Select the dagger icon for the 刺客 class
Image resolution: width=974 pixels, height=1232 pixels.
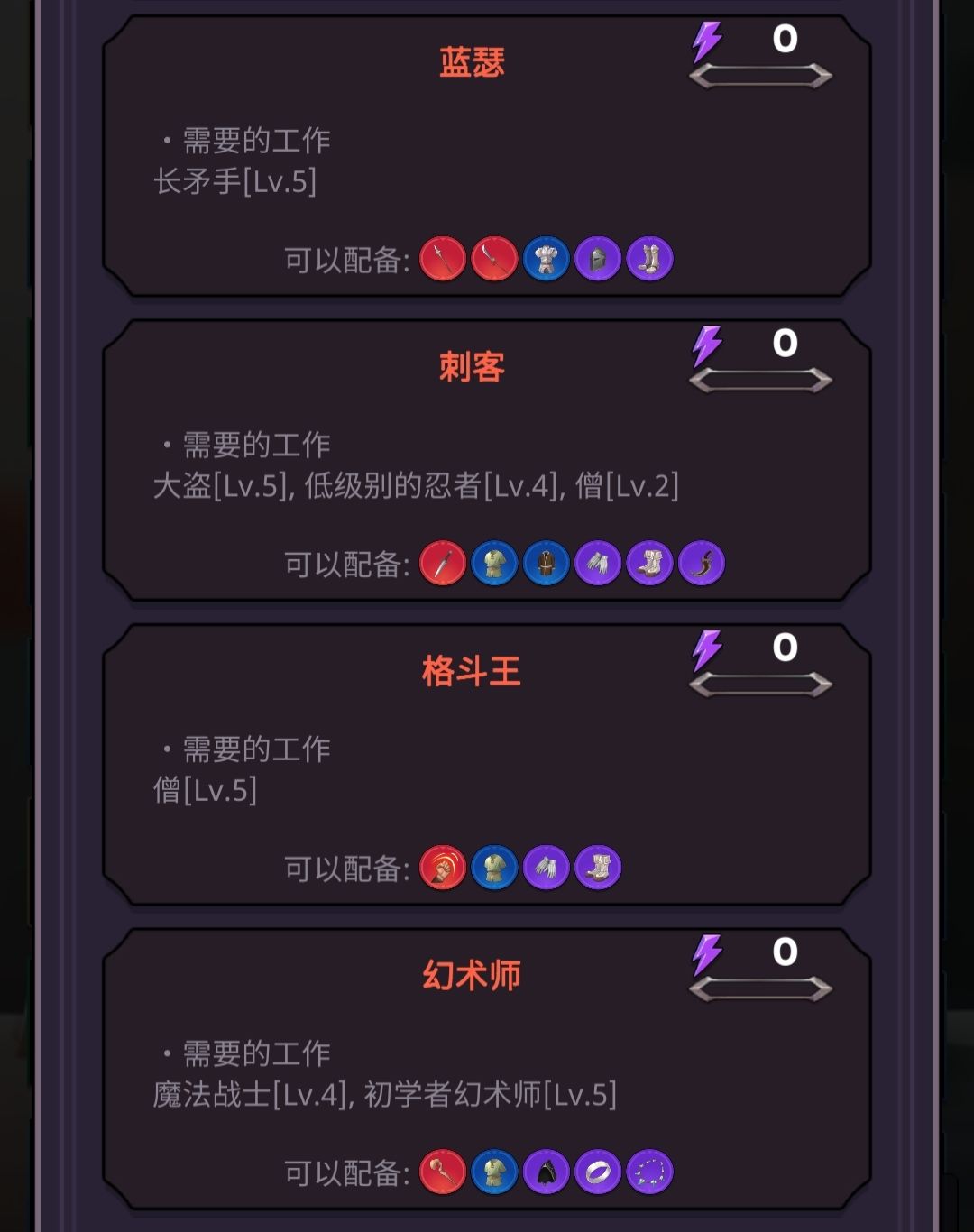442,564
